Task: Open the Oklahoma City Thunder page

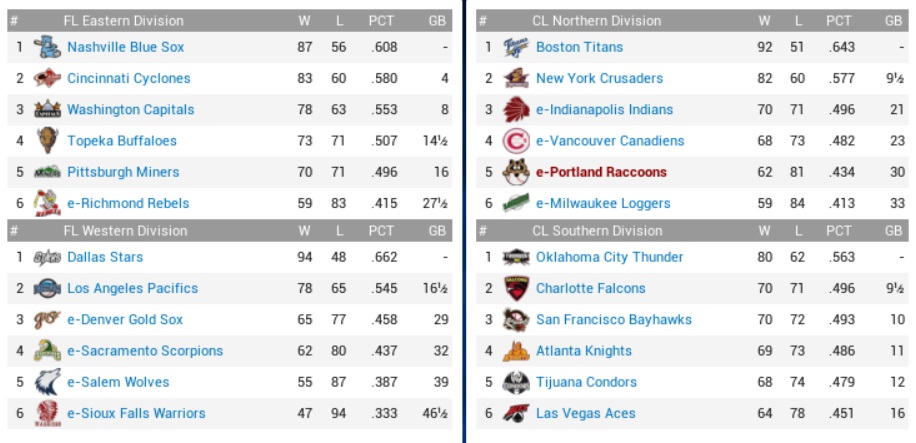Action: (x=609, y=257)
